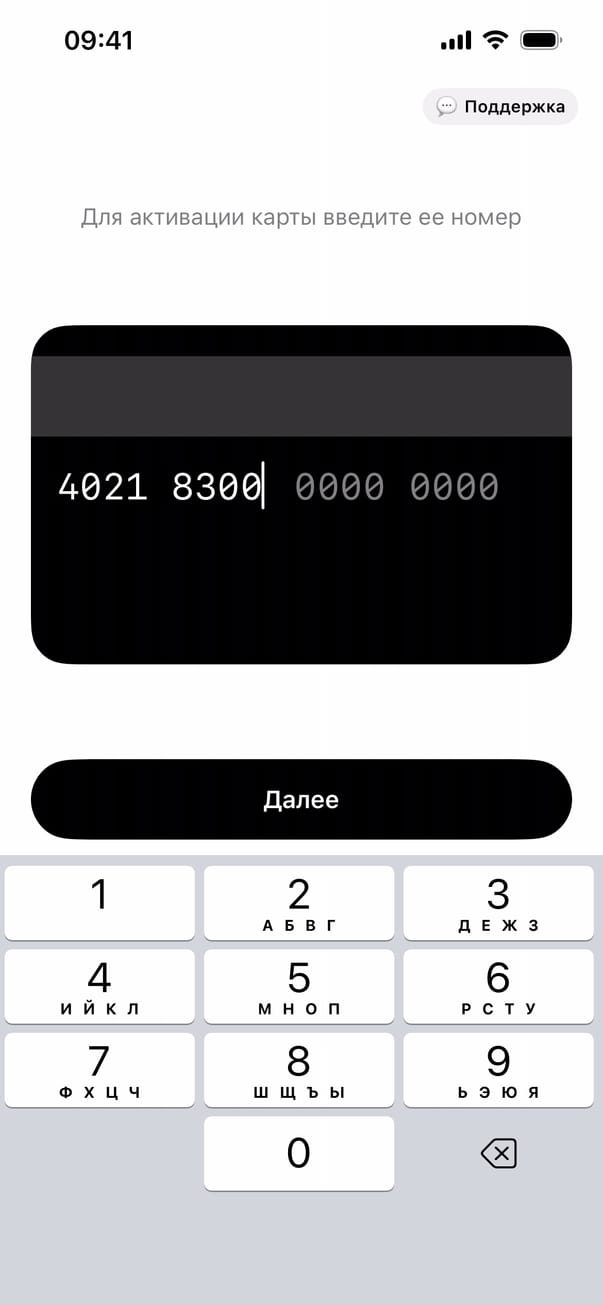Delete the last digit with backspace
Image resolution: width=603 pixels, height=1305 pixels.
[498, 1155]
